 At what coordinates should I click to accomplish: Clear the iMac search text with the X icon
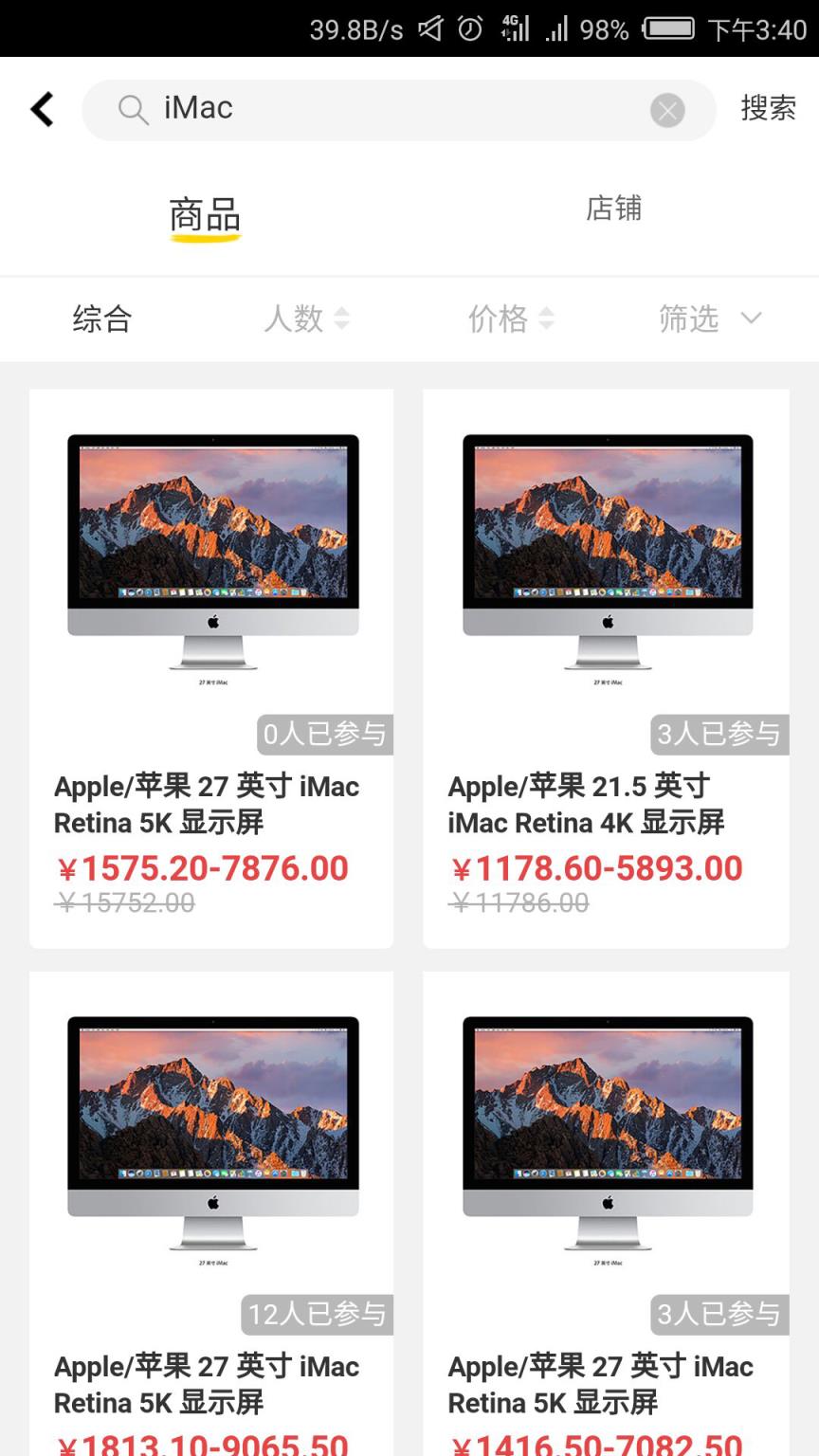click(668, 109)
